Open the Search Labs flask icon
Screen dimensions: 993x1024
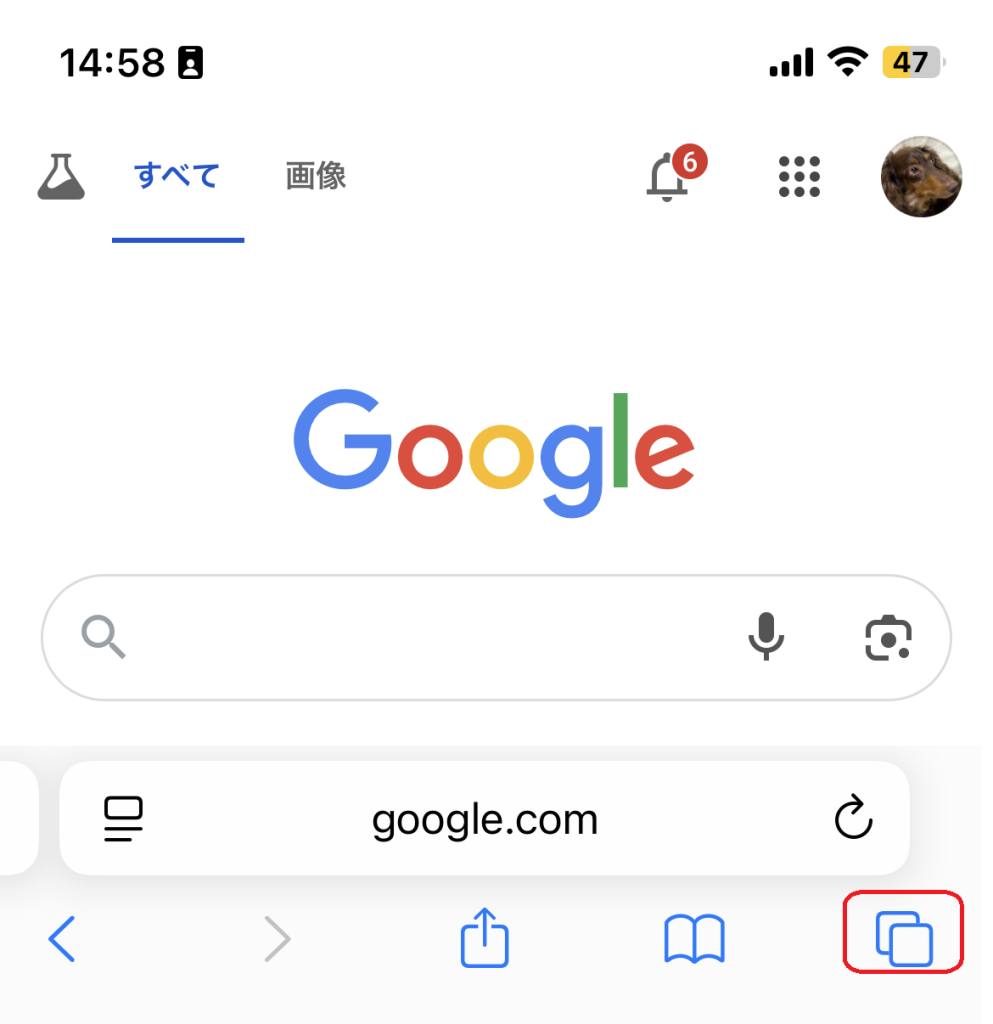coord(61,177)
